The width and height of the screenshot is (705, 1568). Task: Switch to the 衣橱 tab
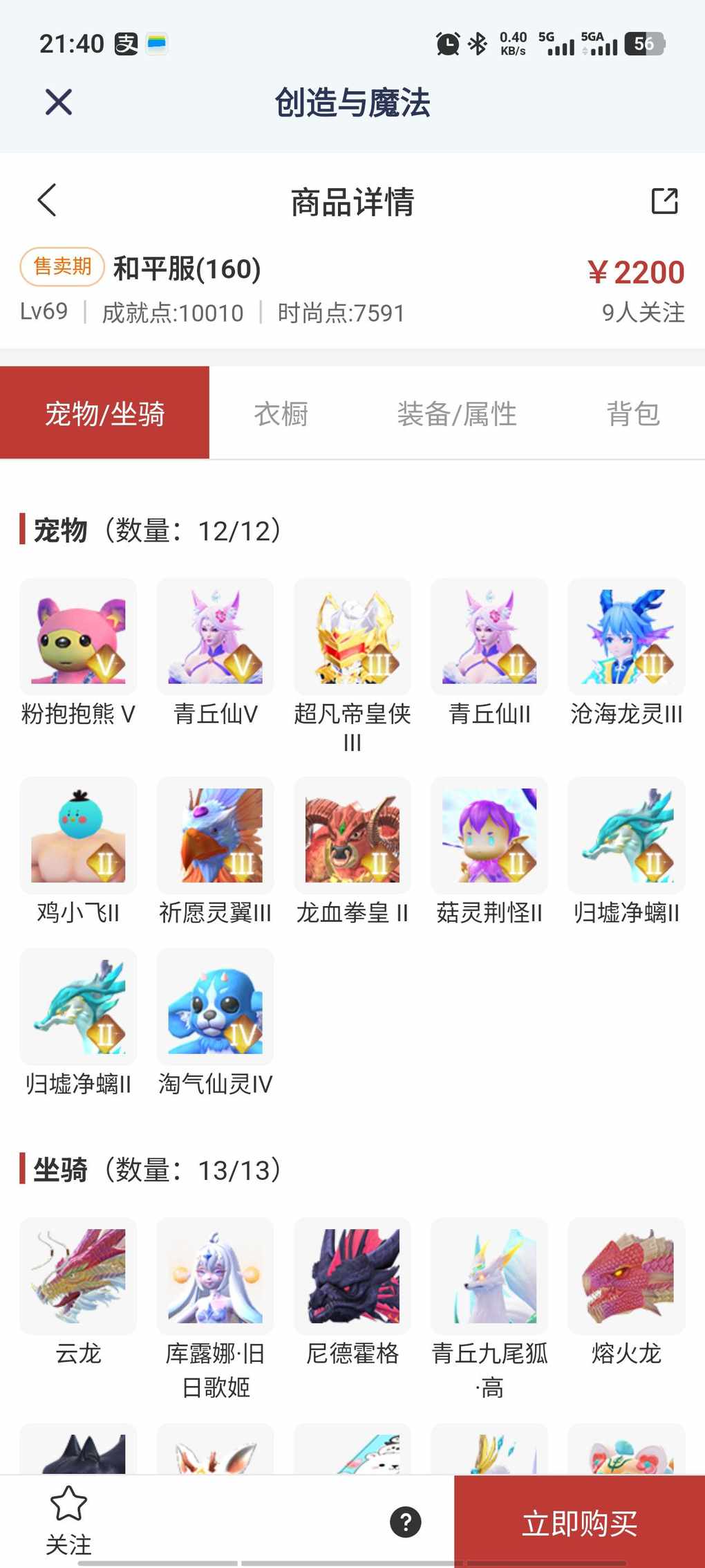[281, 414]
